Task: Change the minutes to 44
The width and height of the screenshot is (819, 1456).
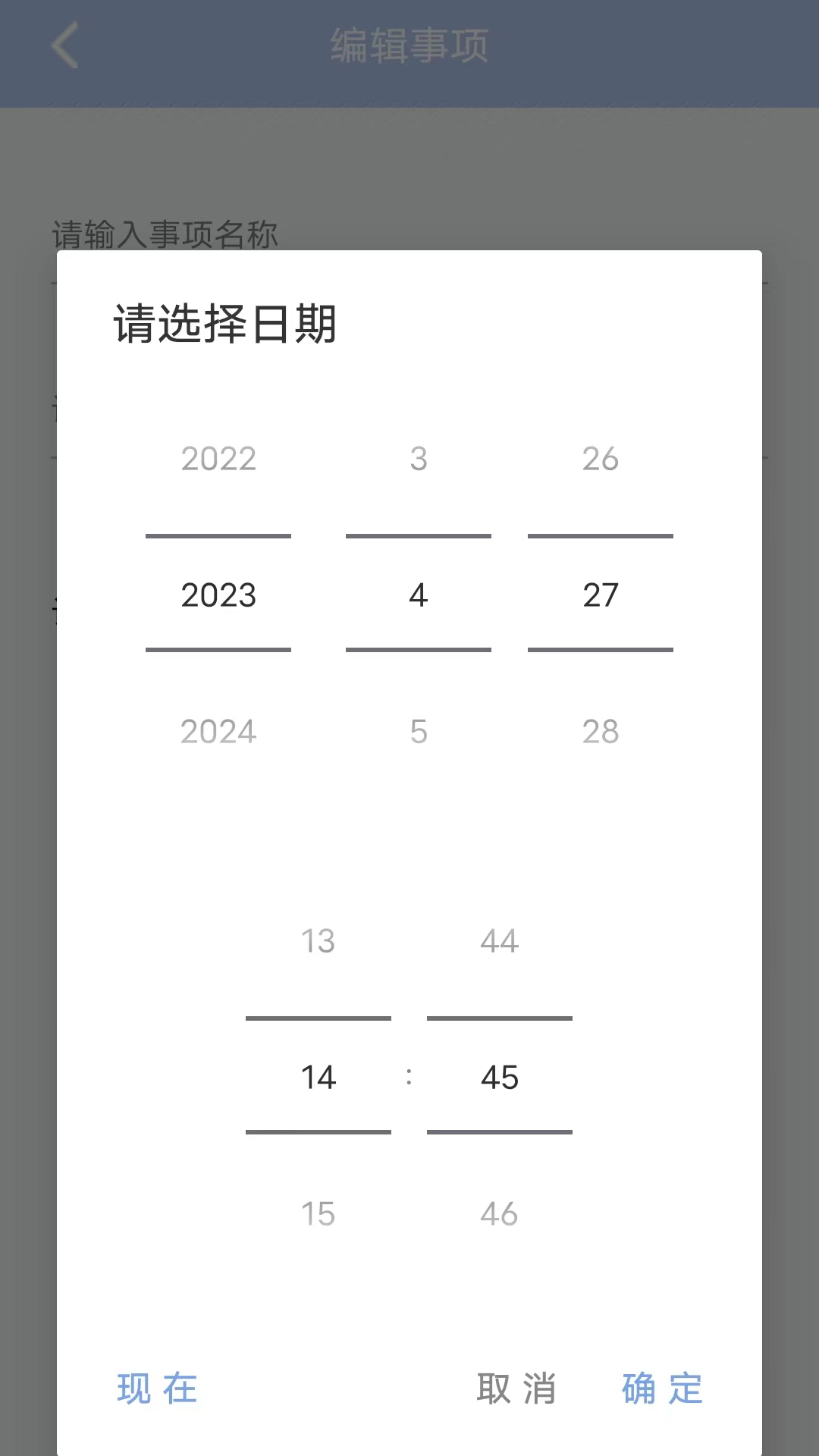Action: 500,941
